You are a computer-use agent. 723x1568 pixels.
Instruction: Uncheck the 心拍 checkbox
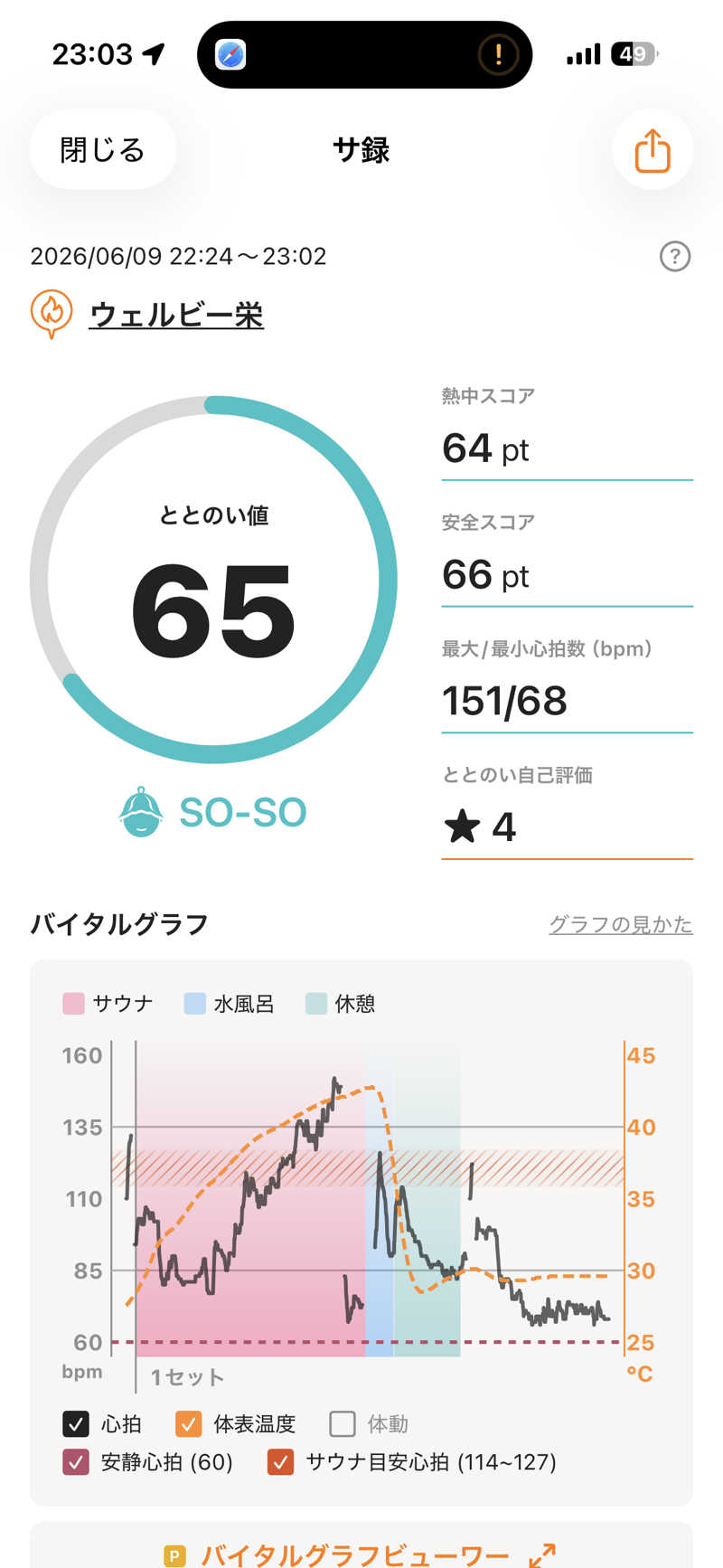tap(76, 1423)
